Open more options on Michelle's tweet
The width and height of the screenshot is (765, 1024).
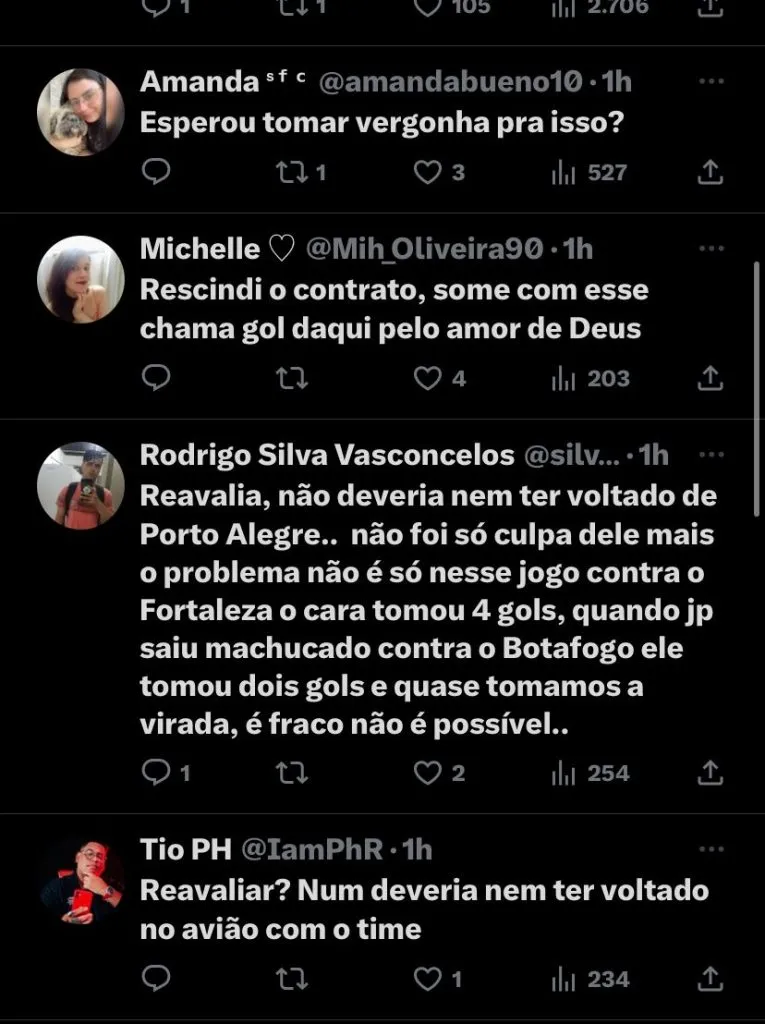click(710, 248)
